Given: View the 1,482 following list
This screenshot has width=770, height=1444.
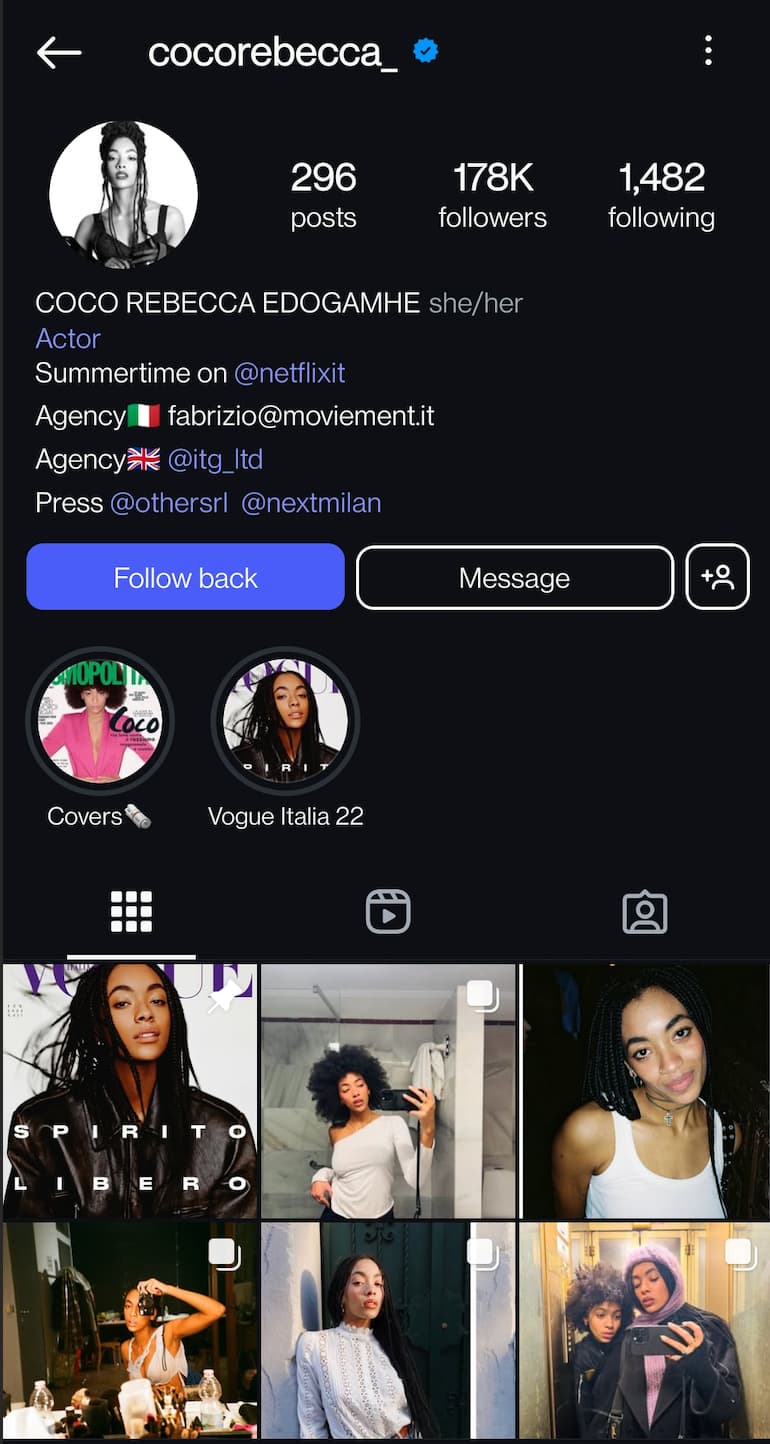Looking at the screenshot, I should coord(661,196).
